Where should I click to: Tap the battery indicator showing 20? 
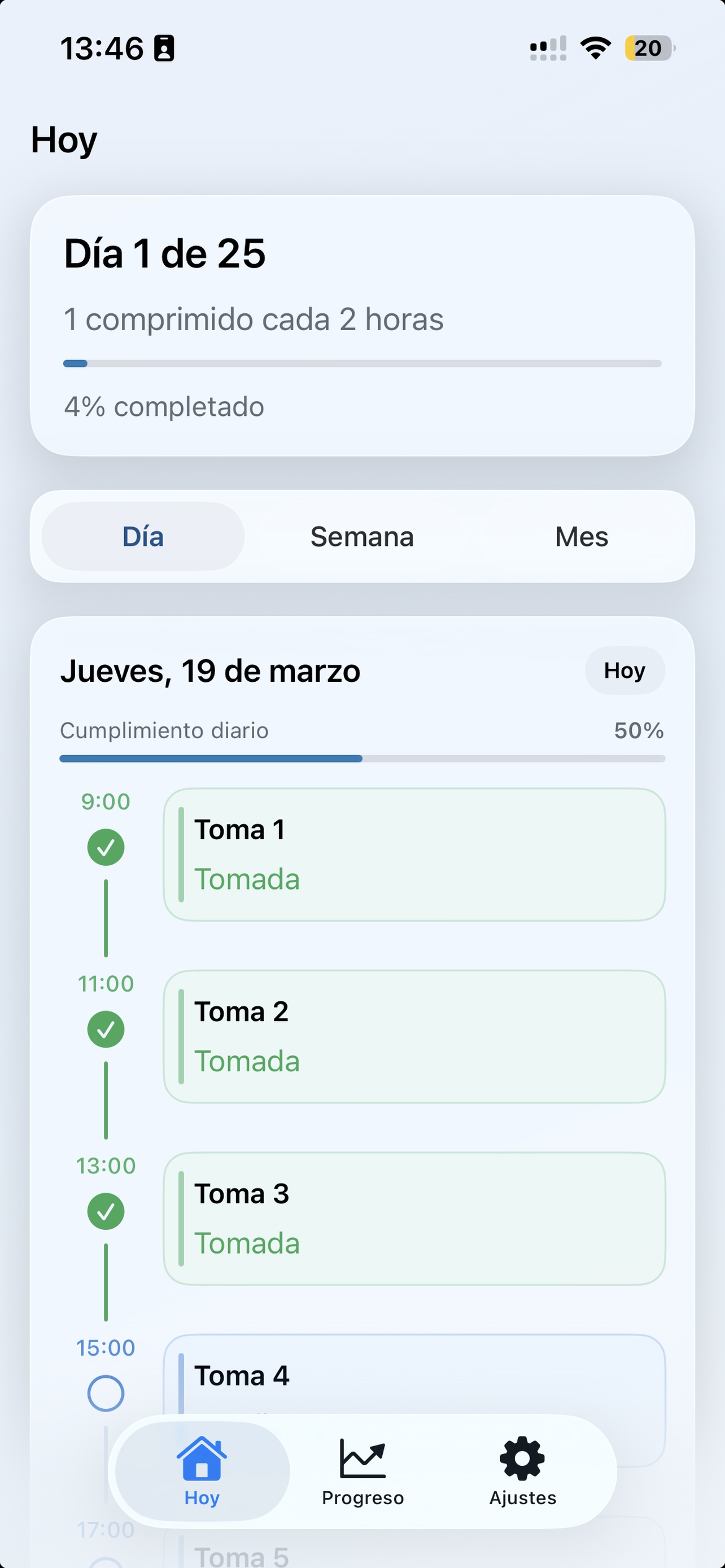pyautogui.click(x=647, y=49)
